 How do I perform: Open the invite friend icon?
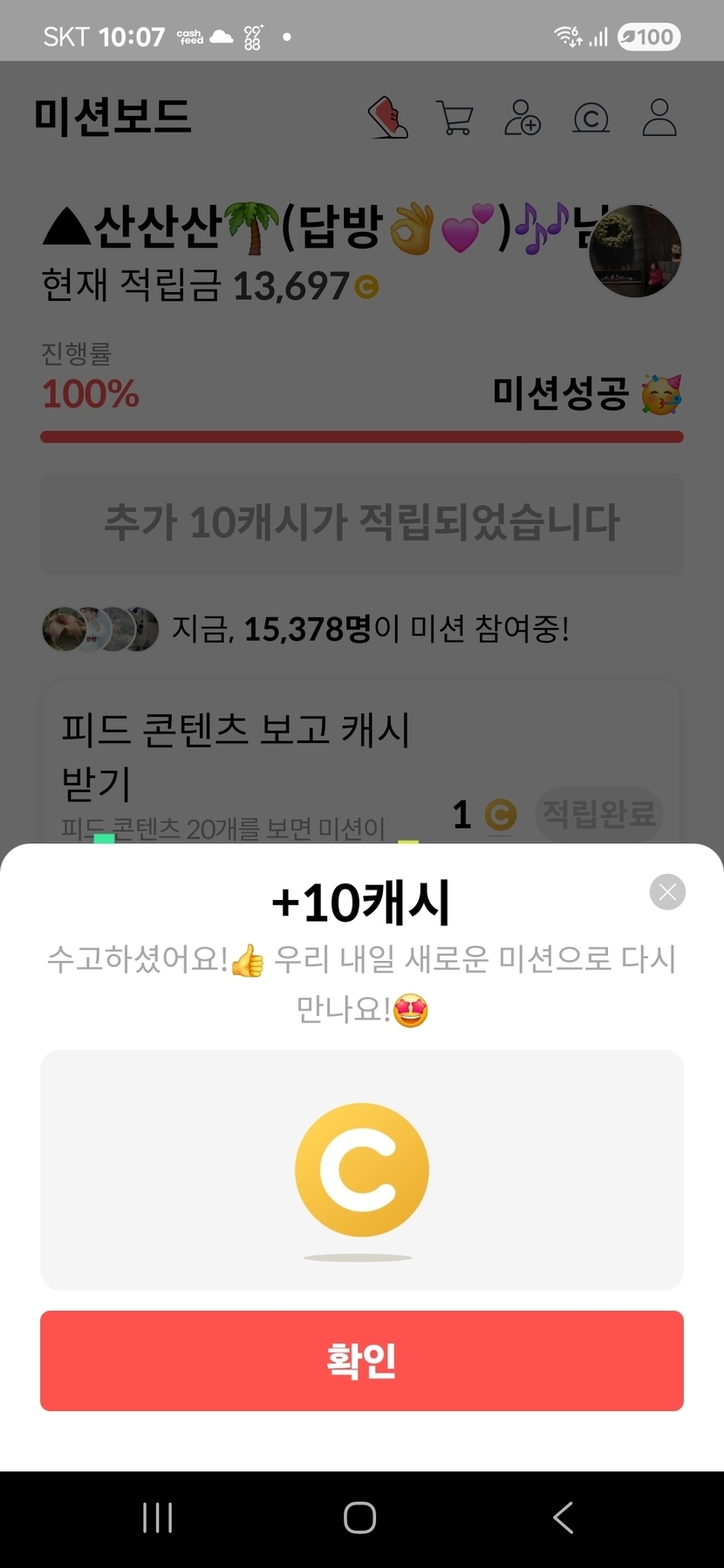tap(523, 118)
